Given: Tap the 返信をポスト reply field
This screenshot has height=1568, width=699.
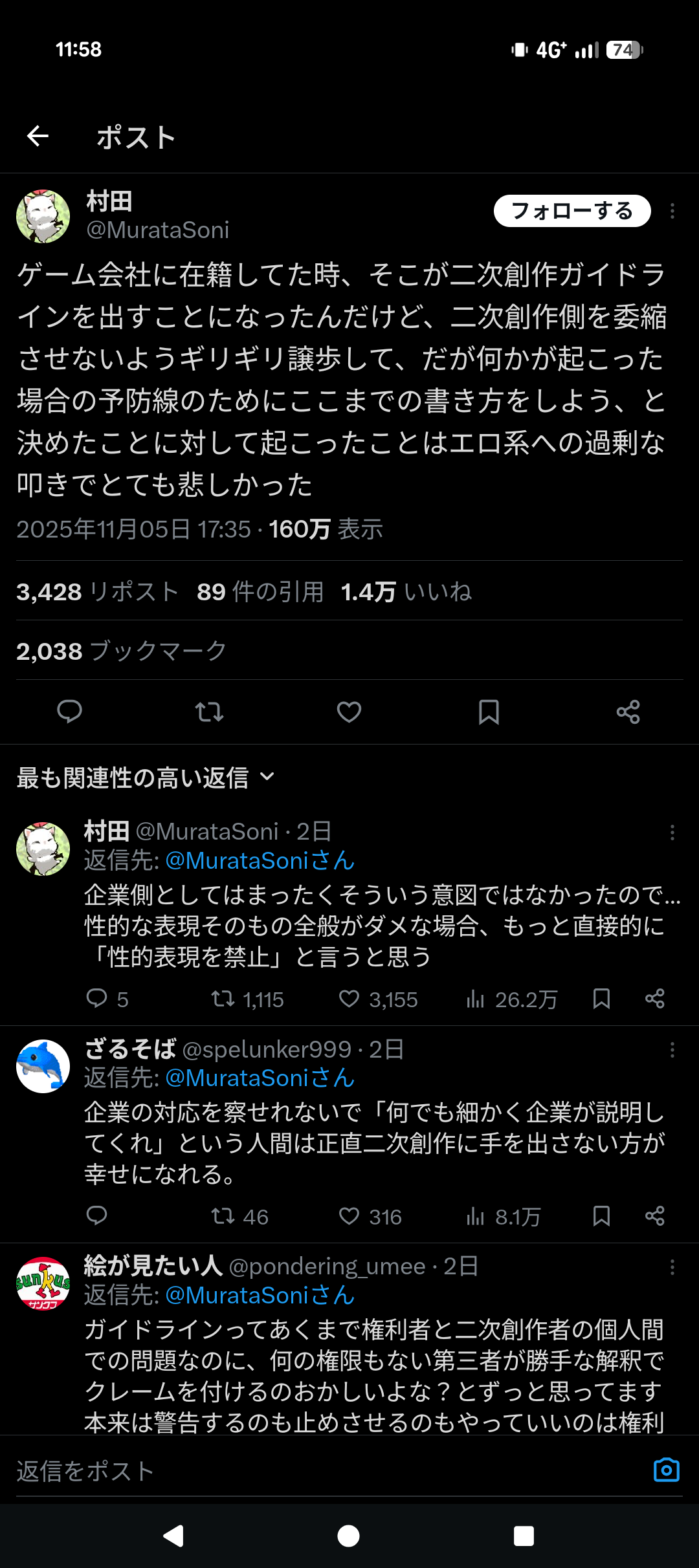Looking at the screenshot, I should (x=324, y=1470).
